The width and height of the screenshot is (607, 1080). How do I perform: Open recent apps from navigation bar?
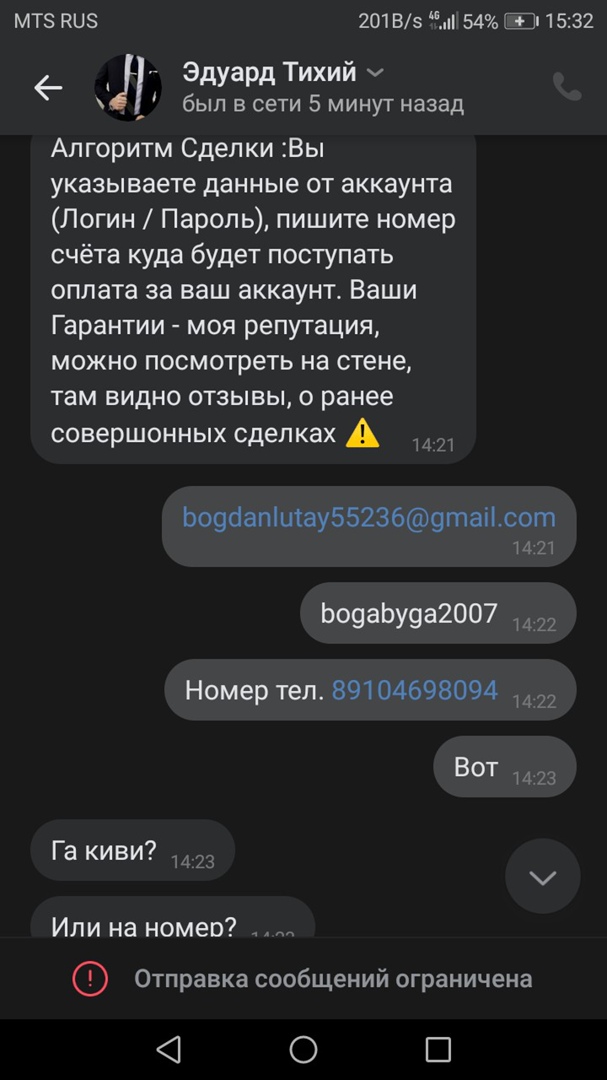[438, 1049]
